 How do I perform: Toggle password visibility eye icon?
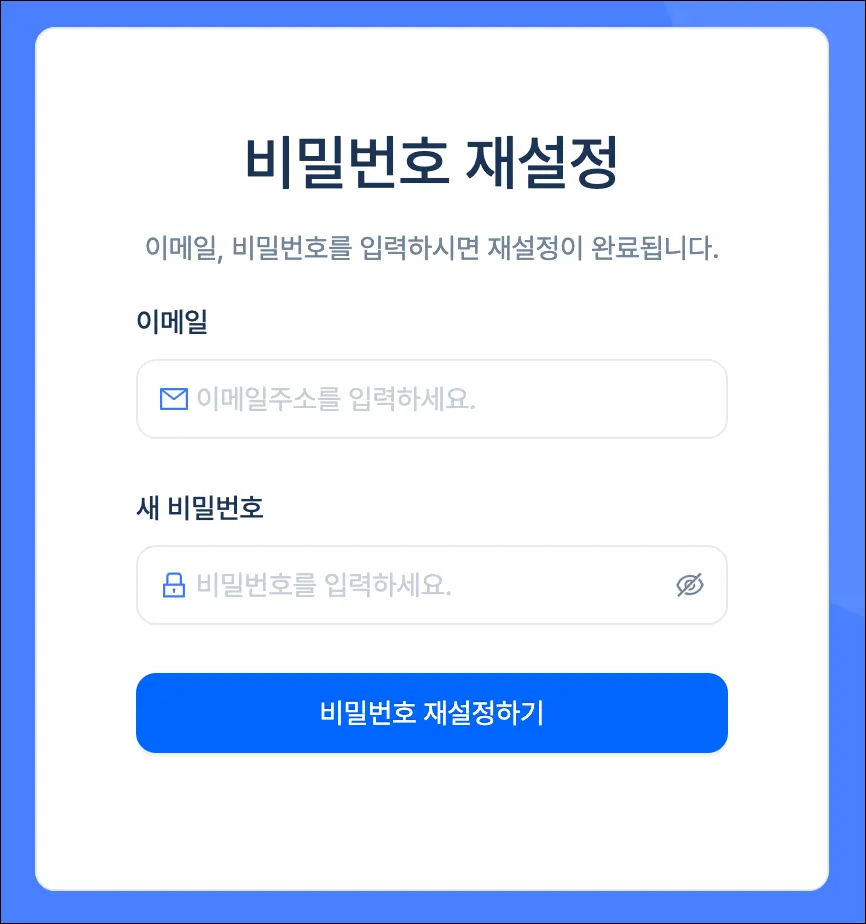pyautogui.click(x=690, y=585)
